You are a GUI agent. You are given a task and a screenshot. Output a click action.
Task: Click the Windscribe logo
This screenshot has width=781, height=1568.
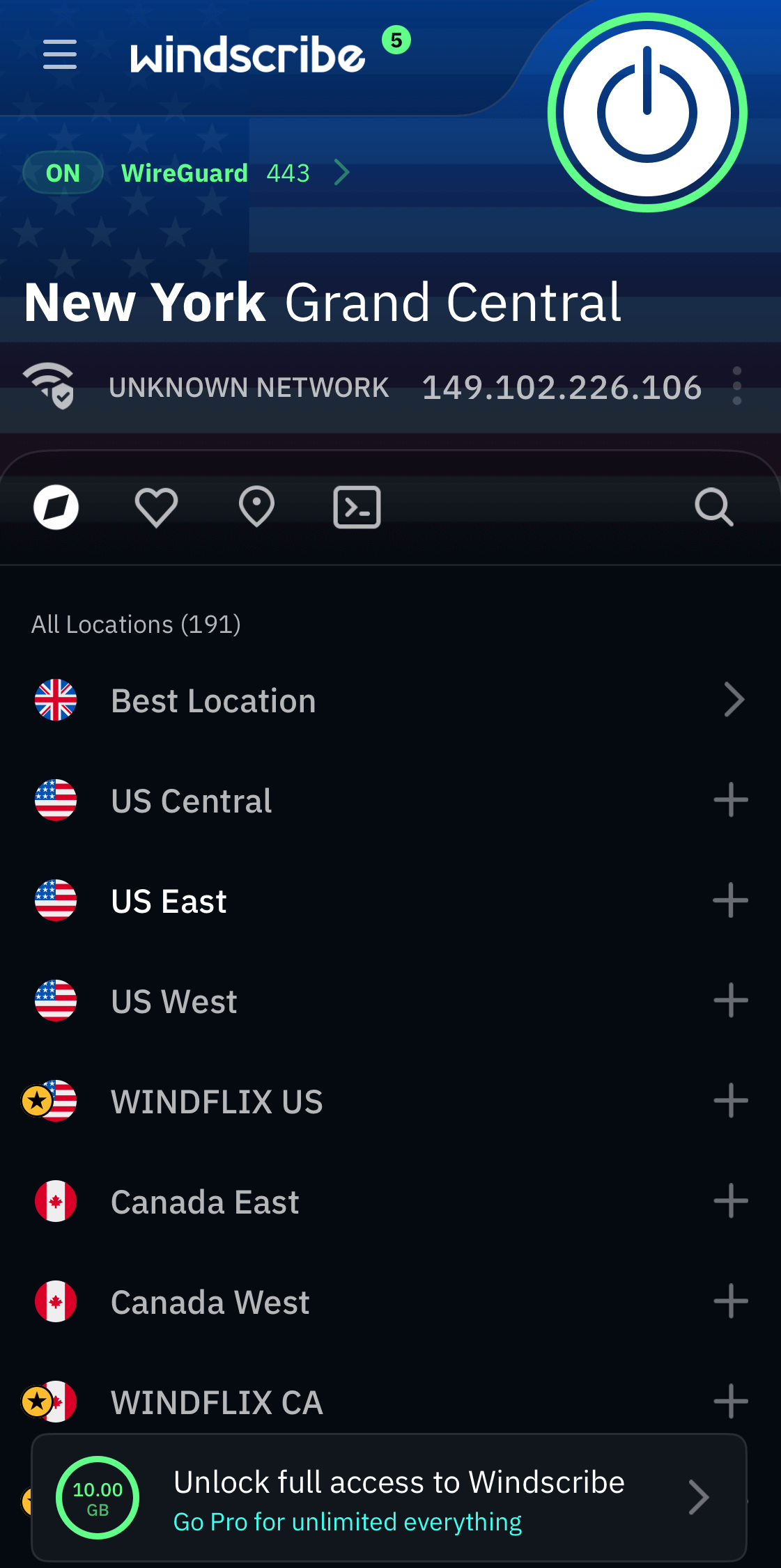(x=248, y=54)
